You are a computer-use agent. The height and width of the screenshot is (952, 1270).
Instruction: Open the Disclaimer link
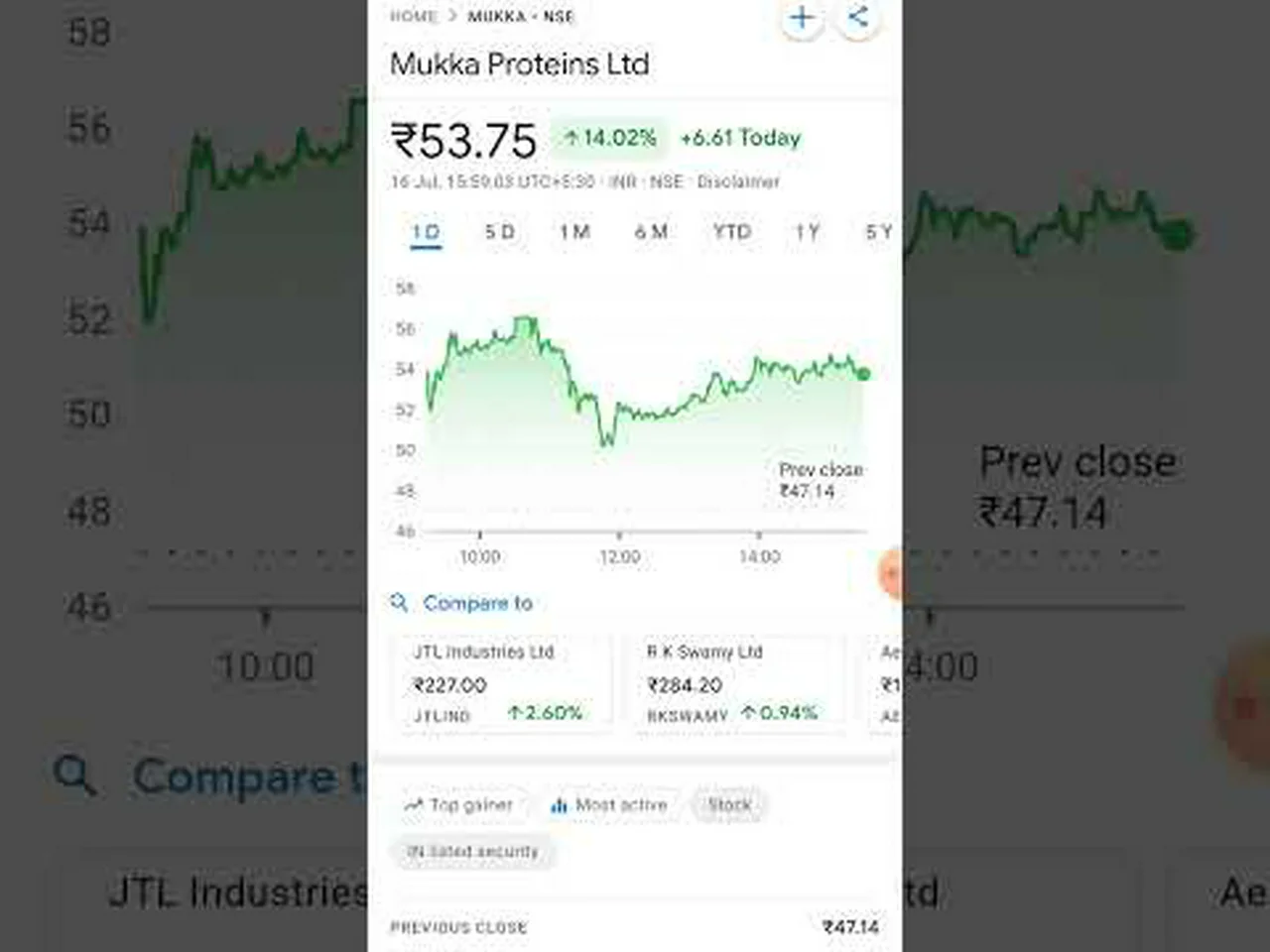pos(738,181)
